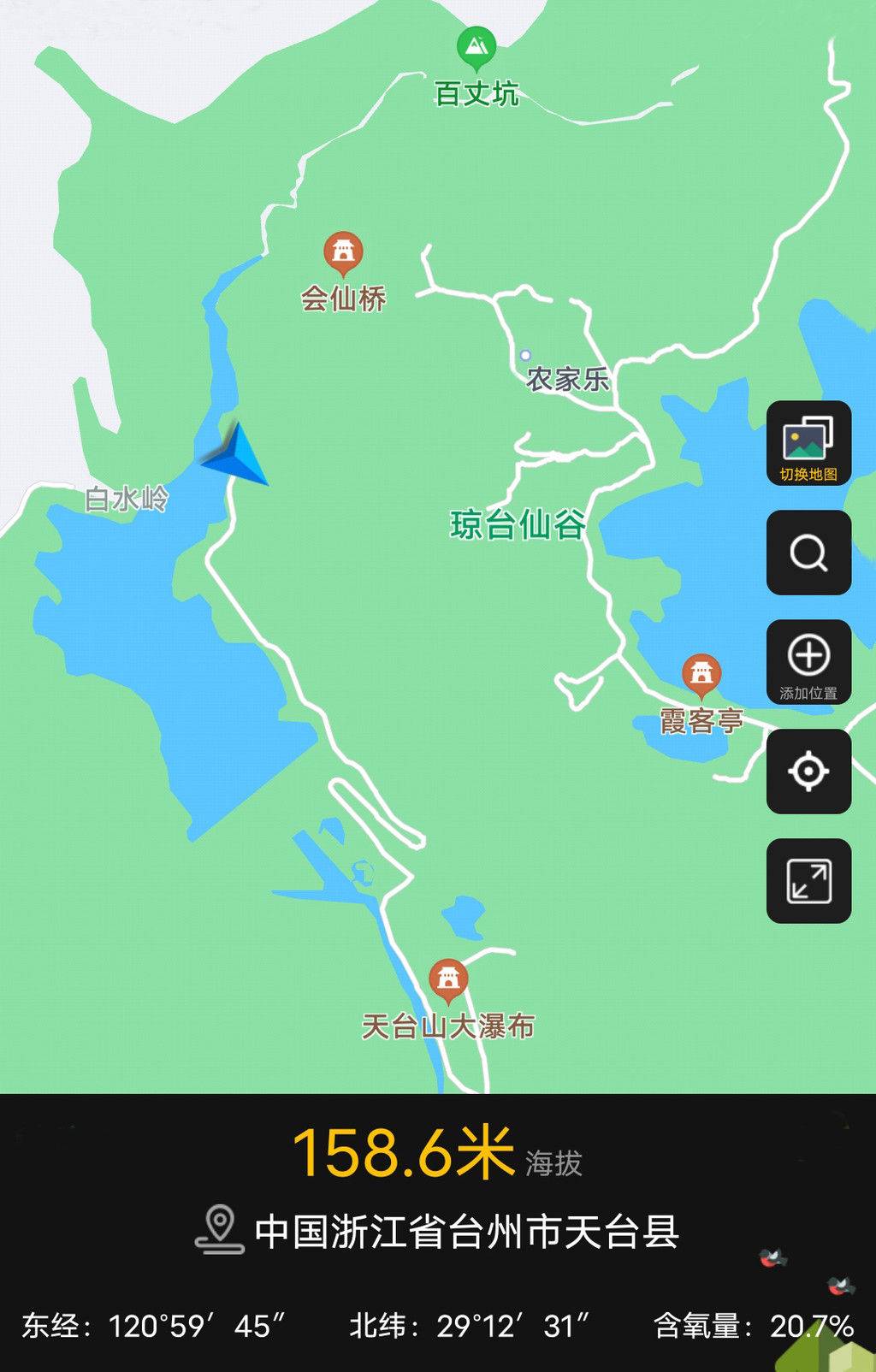Open the 百丈坑 mountain marker
This screenshot has width=876, height=1372.
click(476, 47)
